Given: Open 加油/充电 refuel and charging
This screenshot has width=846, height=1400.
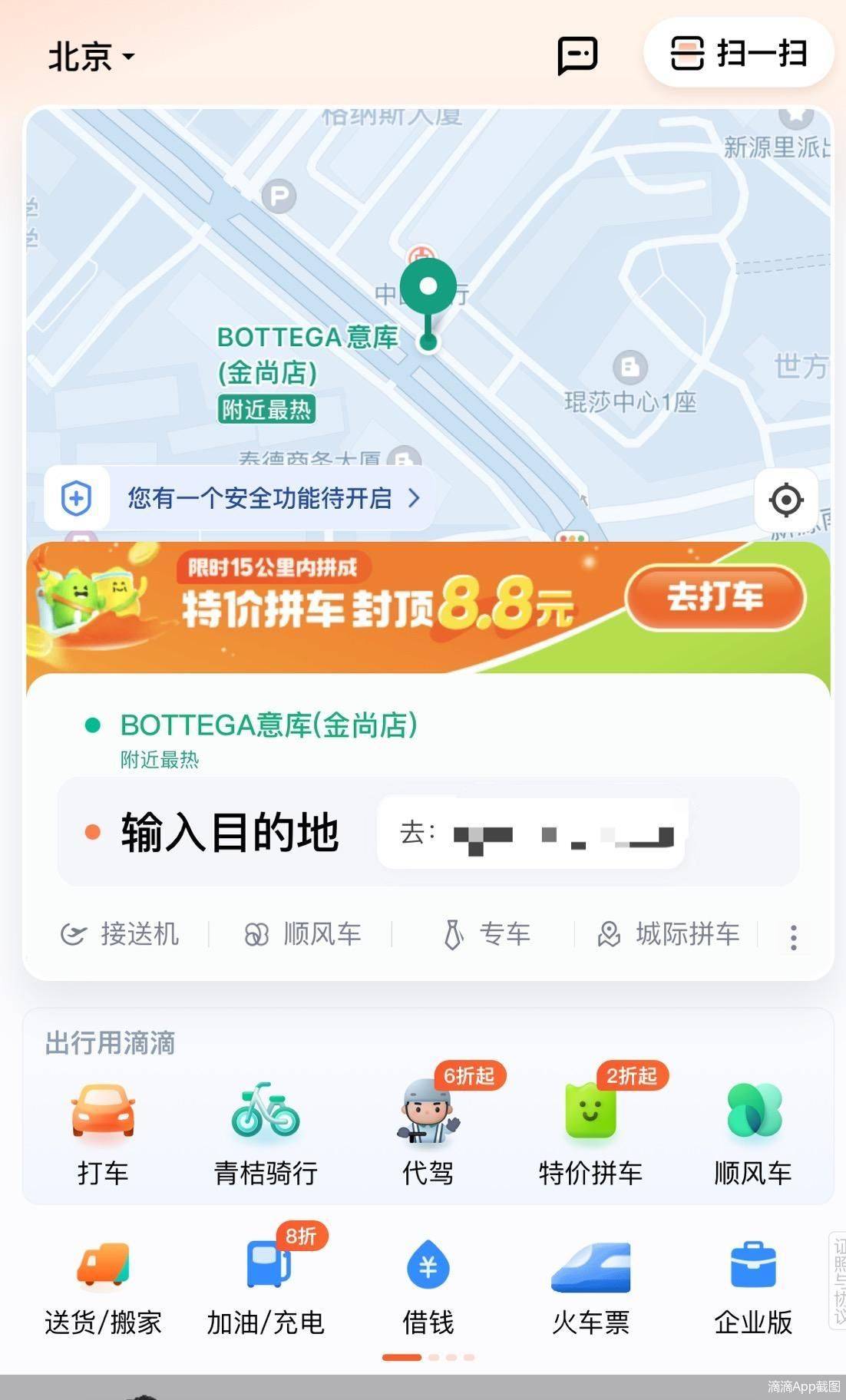Looking at the screenshot, I should pos(266,1283).
